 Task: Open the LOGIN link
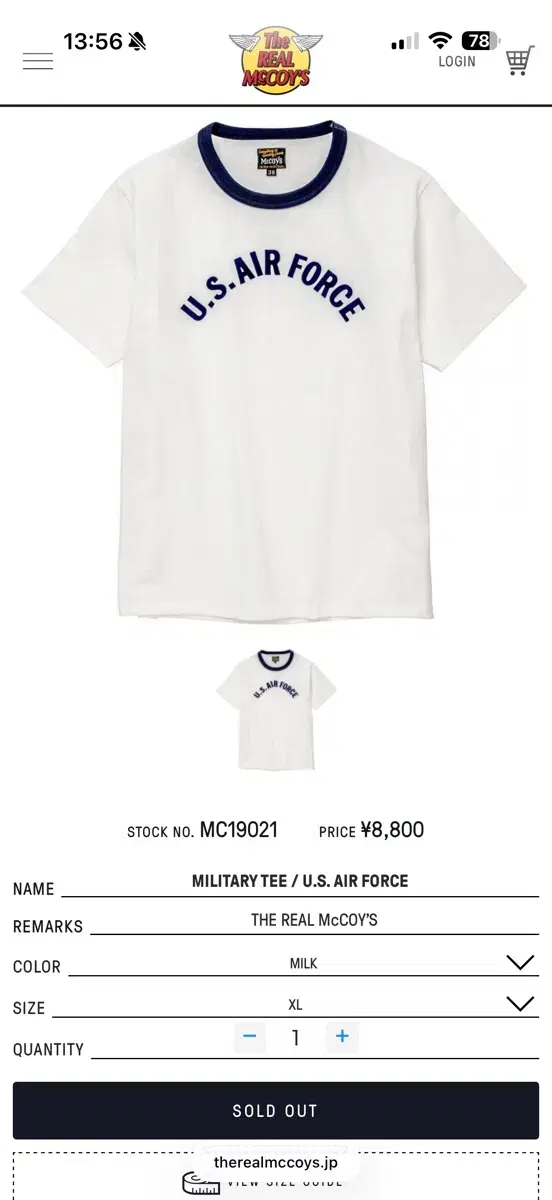[457, 62]
